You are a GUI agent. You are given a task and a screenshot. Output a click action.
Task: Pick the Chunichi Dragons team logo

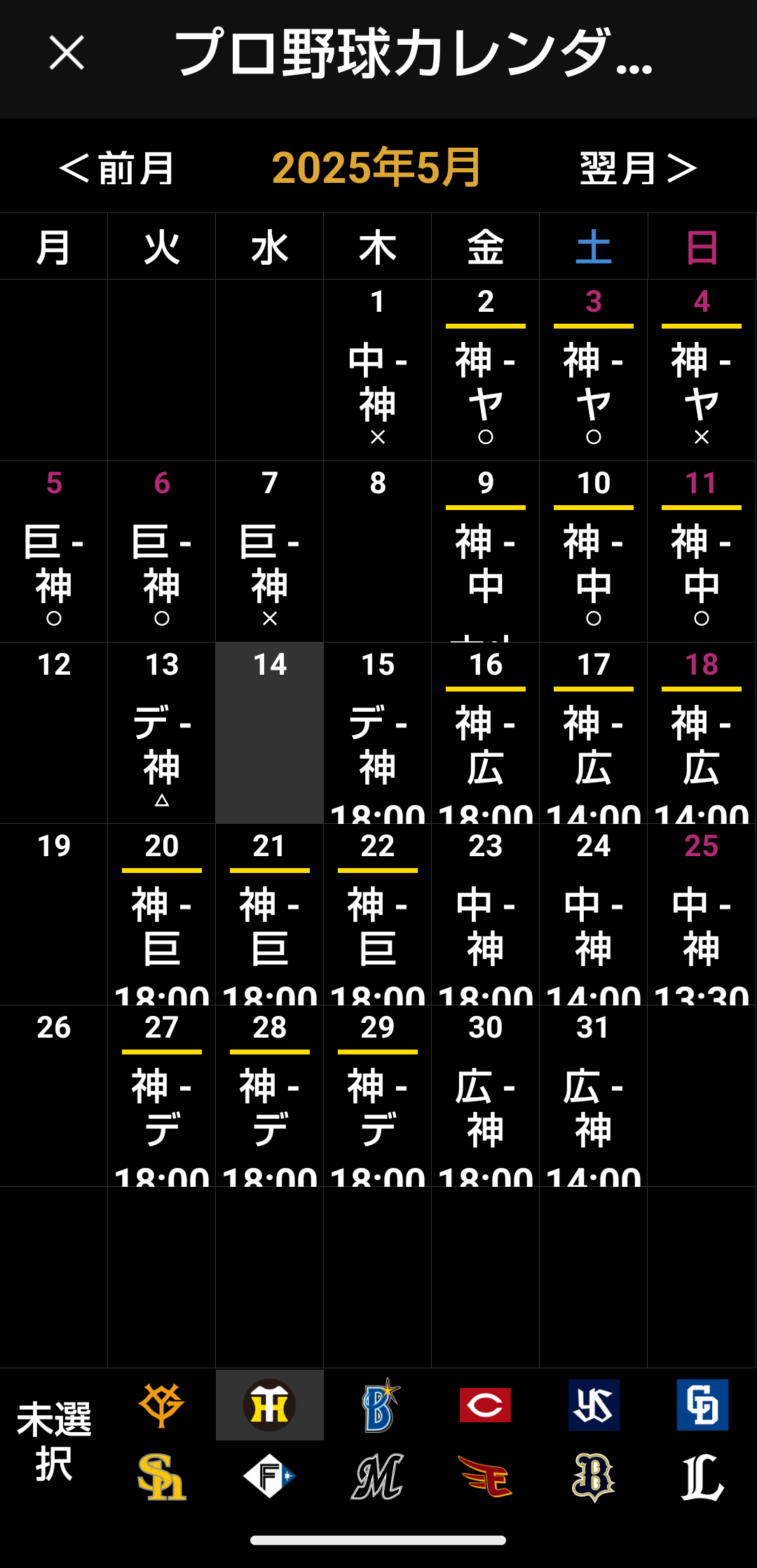pos(702,1405)
